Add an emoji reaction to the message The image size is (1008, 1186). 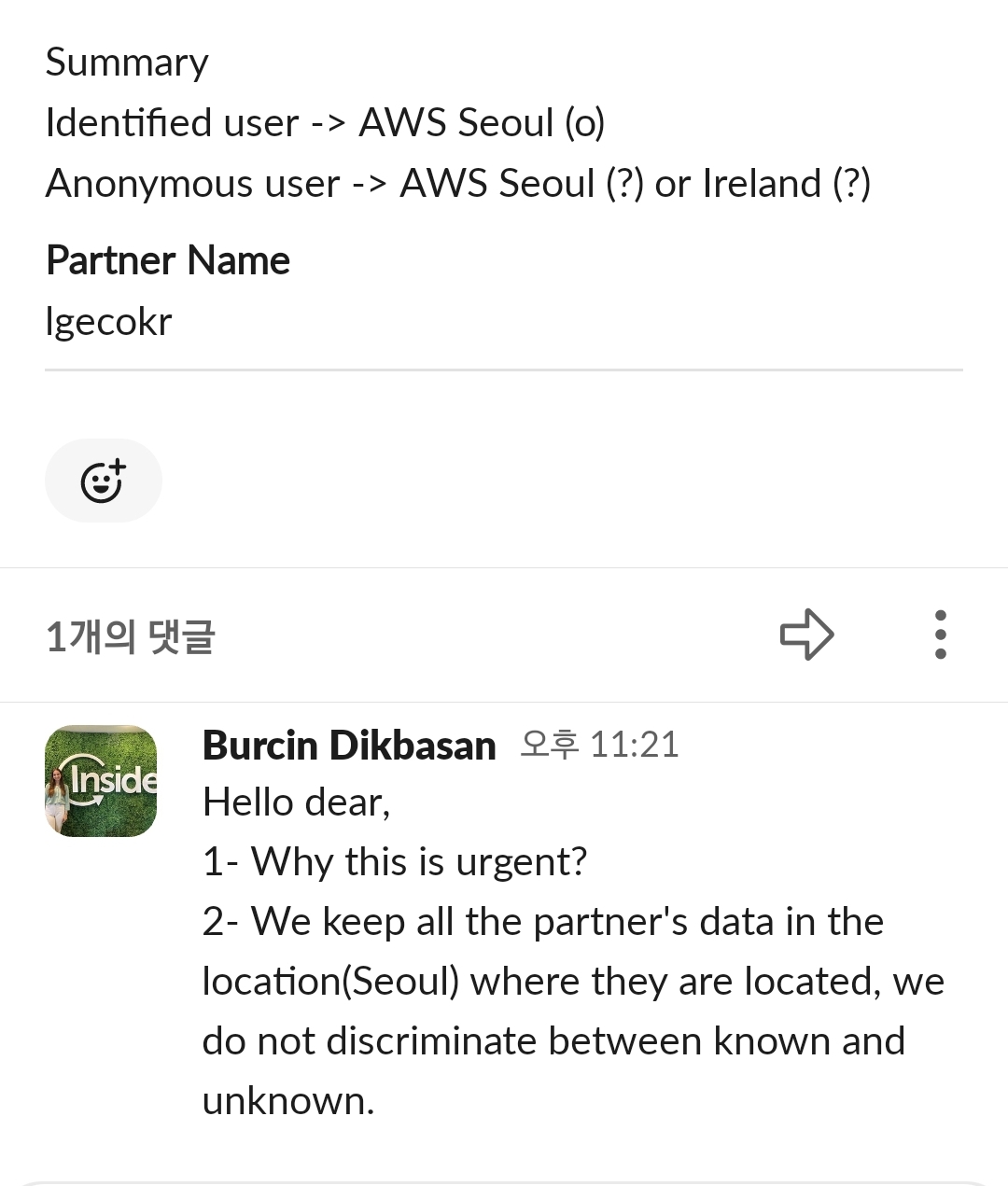click(x=103, y=481)
